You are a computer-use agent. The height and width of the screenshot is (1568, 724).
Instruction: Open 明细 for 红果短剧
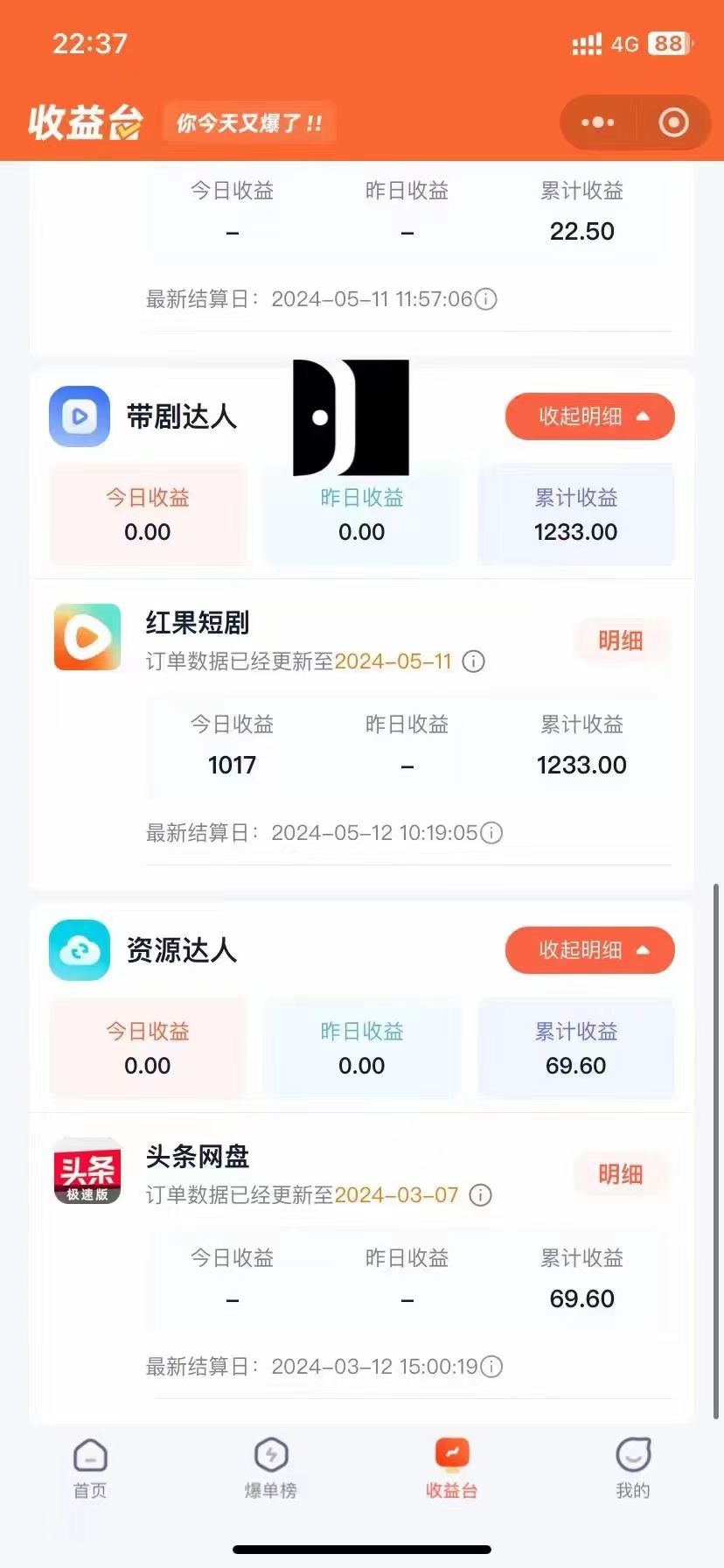[621, 641]
